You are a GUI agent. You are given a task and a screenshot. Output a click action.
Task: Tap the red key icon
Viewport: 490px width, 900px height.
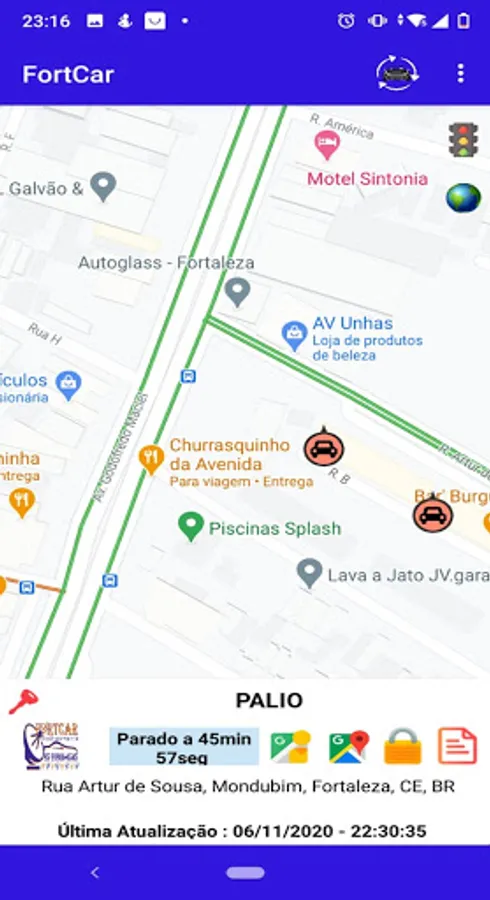tap(24, 701)
